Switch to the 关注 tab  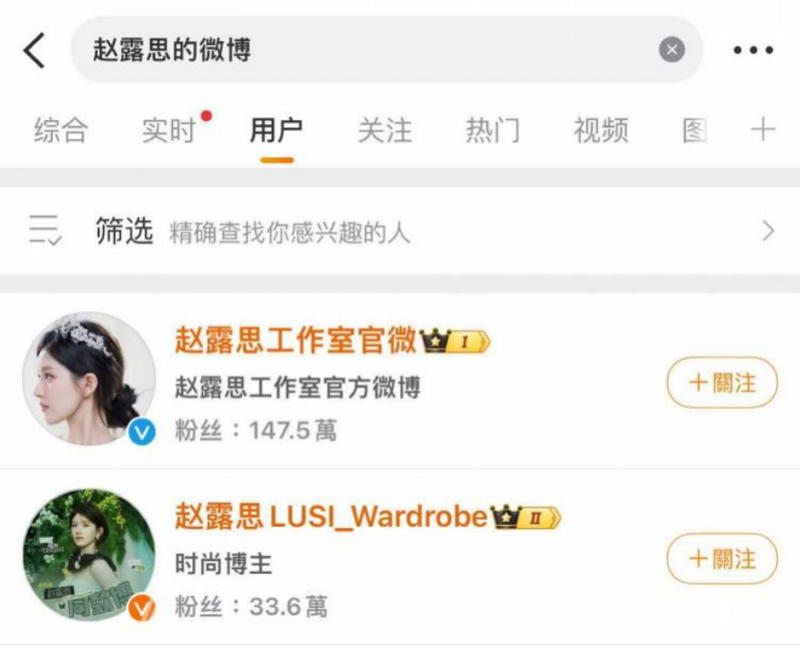(385, 130)
